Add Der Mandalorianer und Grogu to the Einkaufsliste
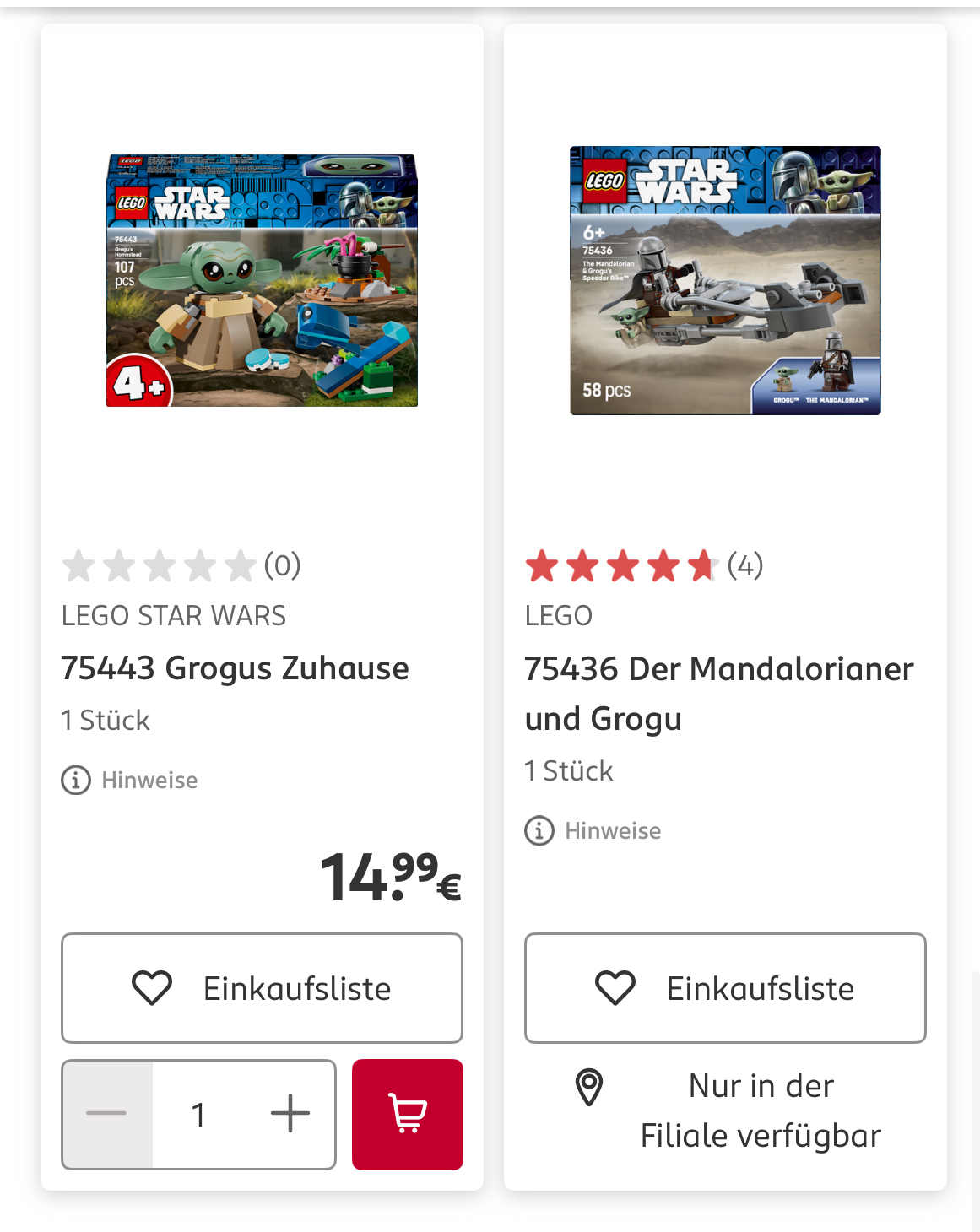Viewport: 980px width, 1232px height. 724,988
